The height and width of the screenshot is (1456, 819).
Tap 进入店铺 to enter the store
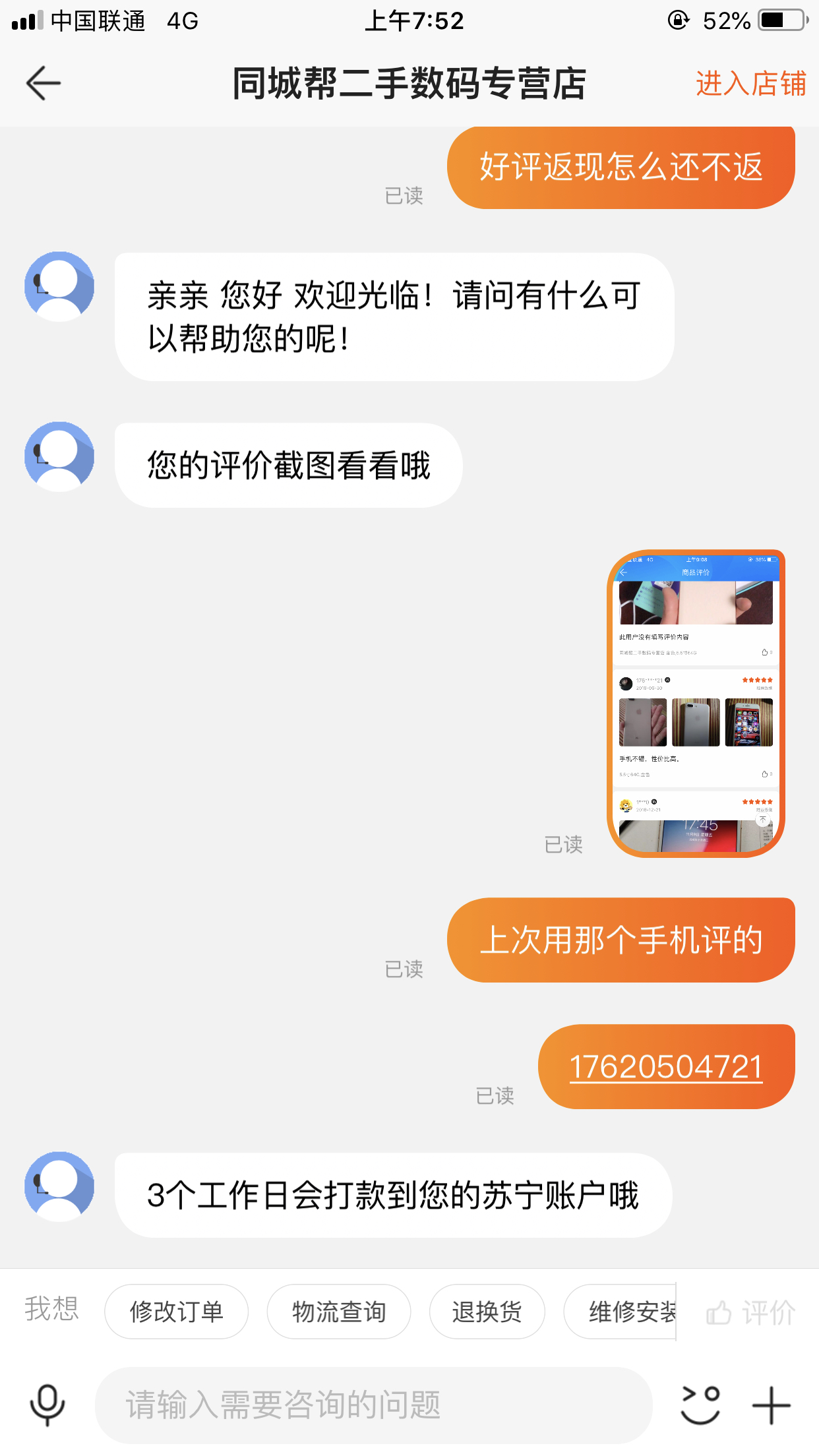tap(750, 84)
